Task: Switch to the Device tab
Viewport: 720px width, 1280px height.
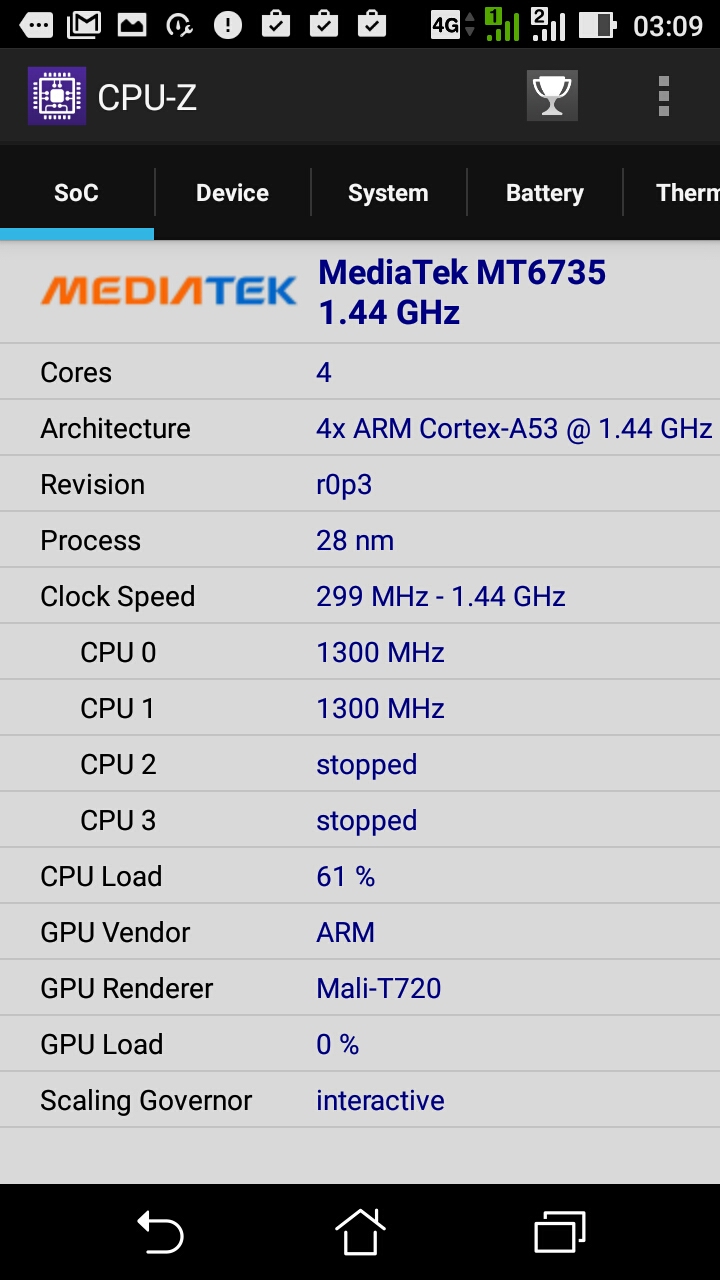Action: click(232, 193)
